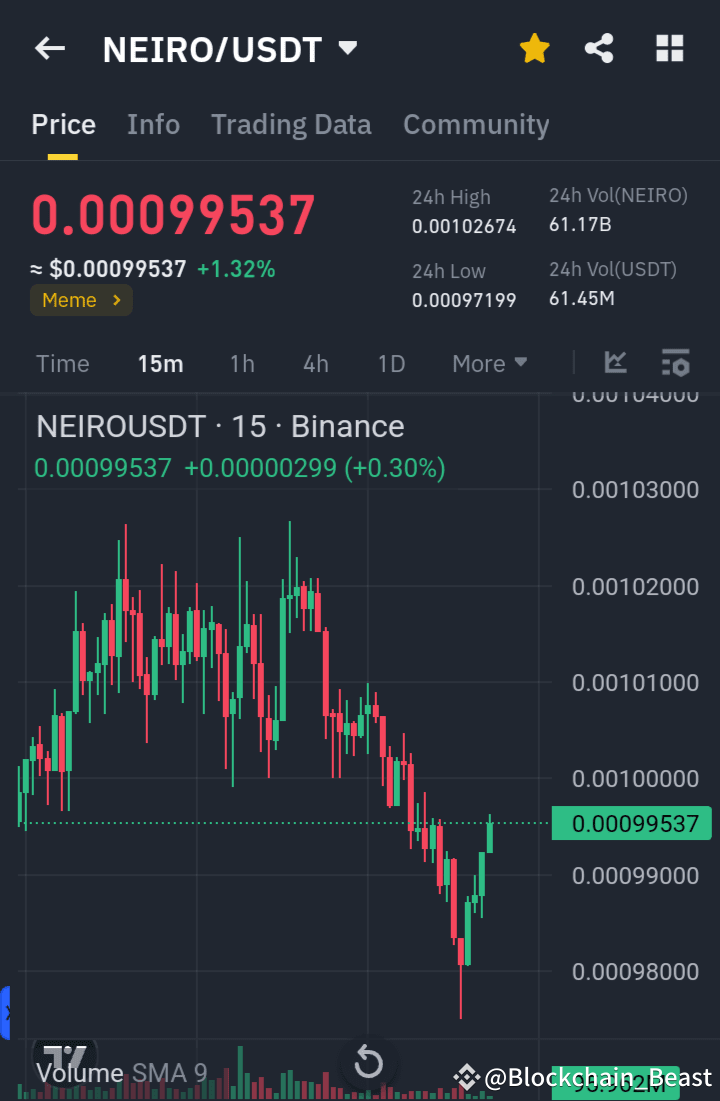Open the Trading Data tab
The width and height of the screenshot is (720, 1101).
click(x=291, y=124)
